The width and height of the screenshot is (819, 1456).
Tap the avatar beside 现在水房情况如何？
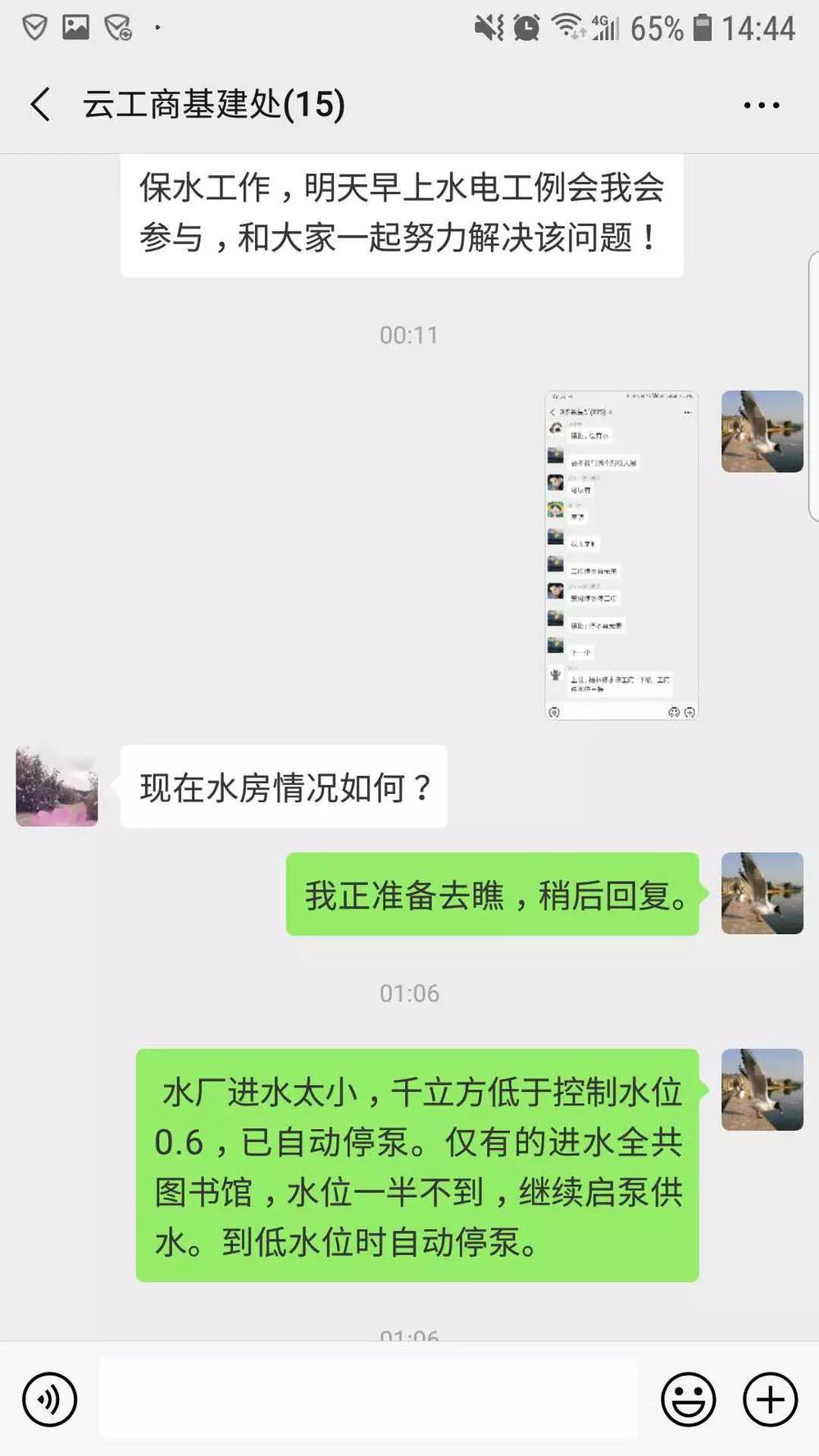pyautogui.click(x=57, y=786)
